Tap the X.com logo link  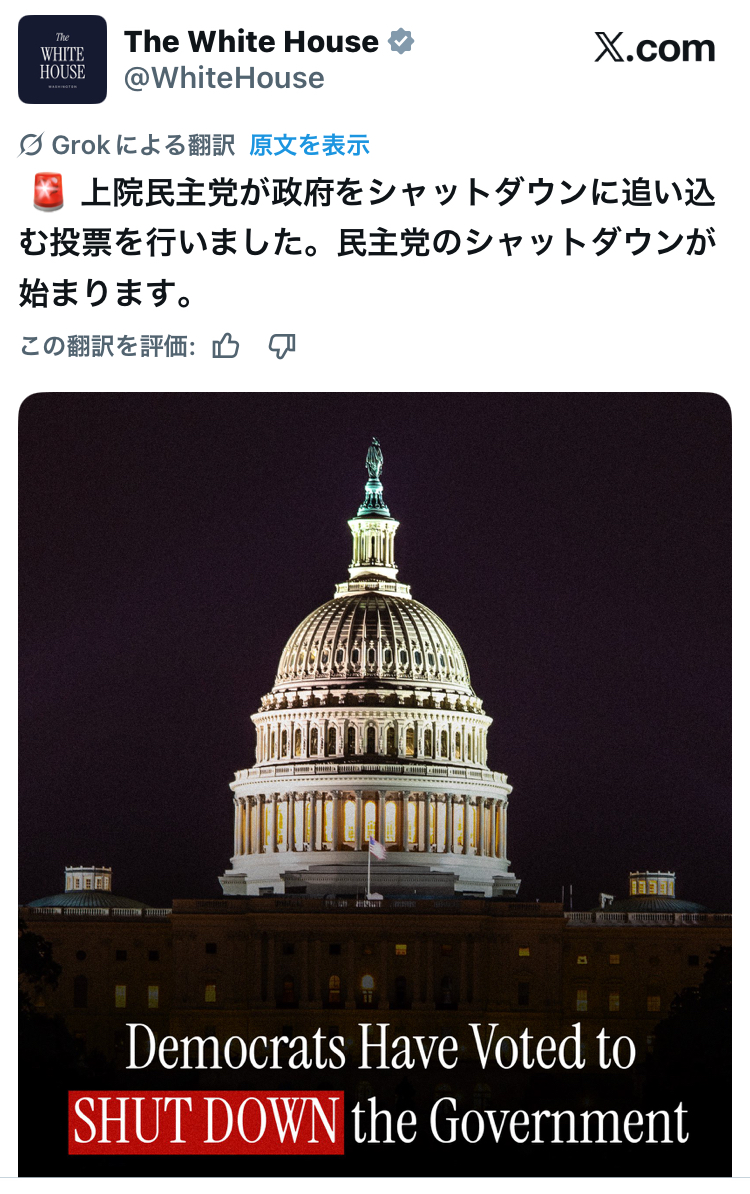[655, 48]
